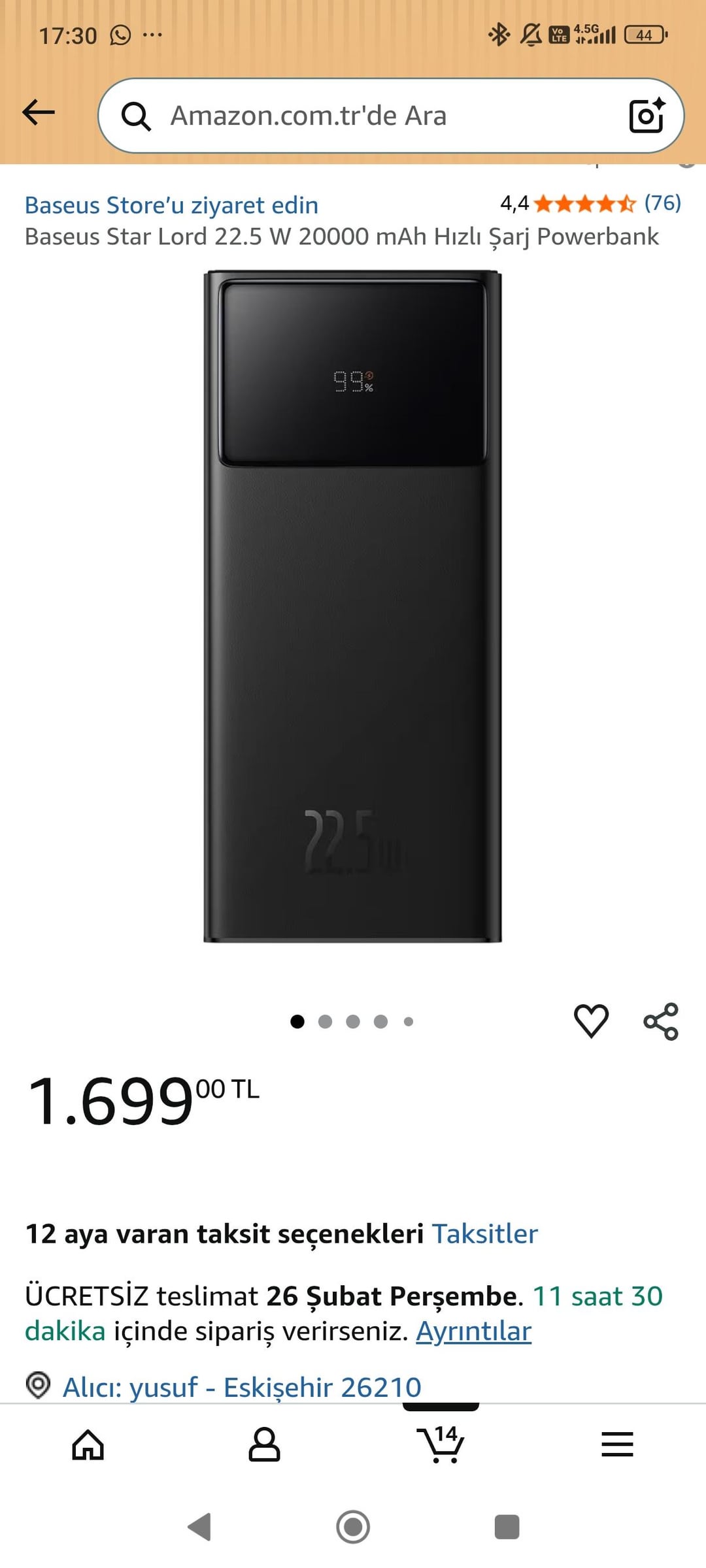Open the 76 customer reviews
This screenshot has width=706, height=1568.
coord(662,203)
